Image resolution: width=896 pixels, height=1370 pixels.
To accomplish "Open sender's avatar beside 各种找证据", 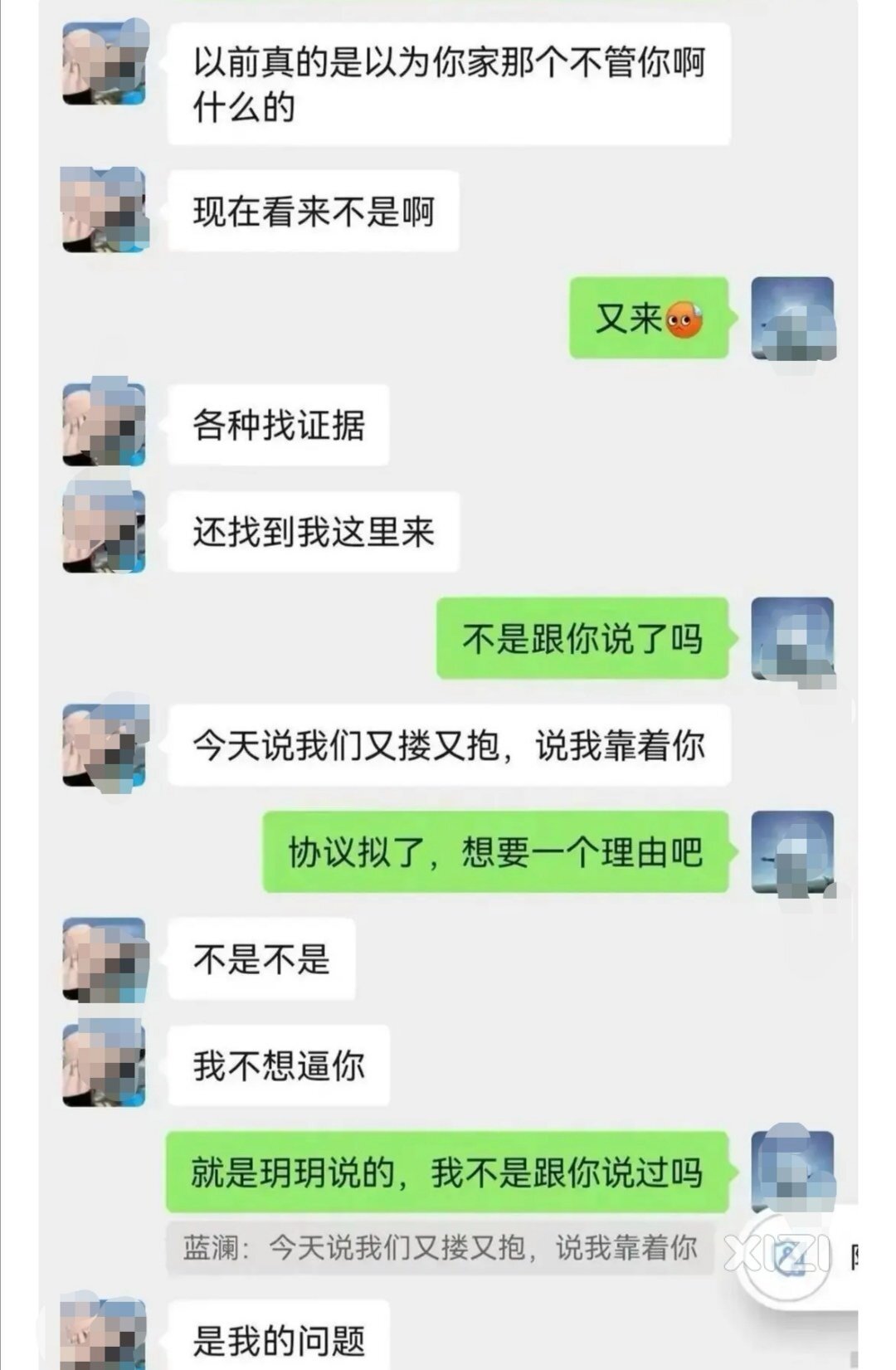I will (105, 424).
